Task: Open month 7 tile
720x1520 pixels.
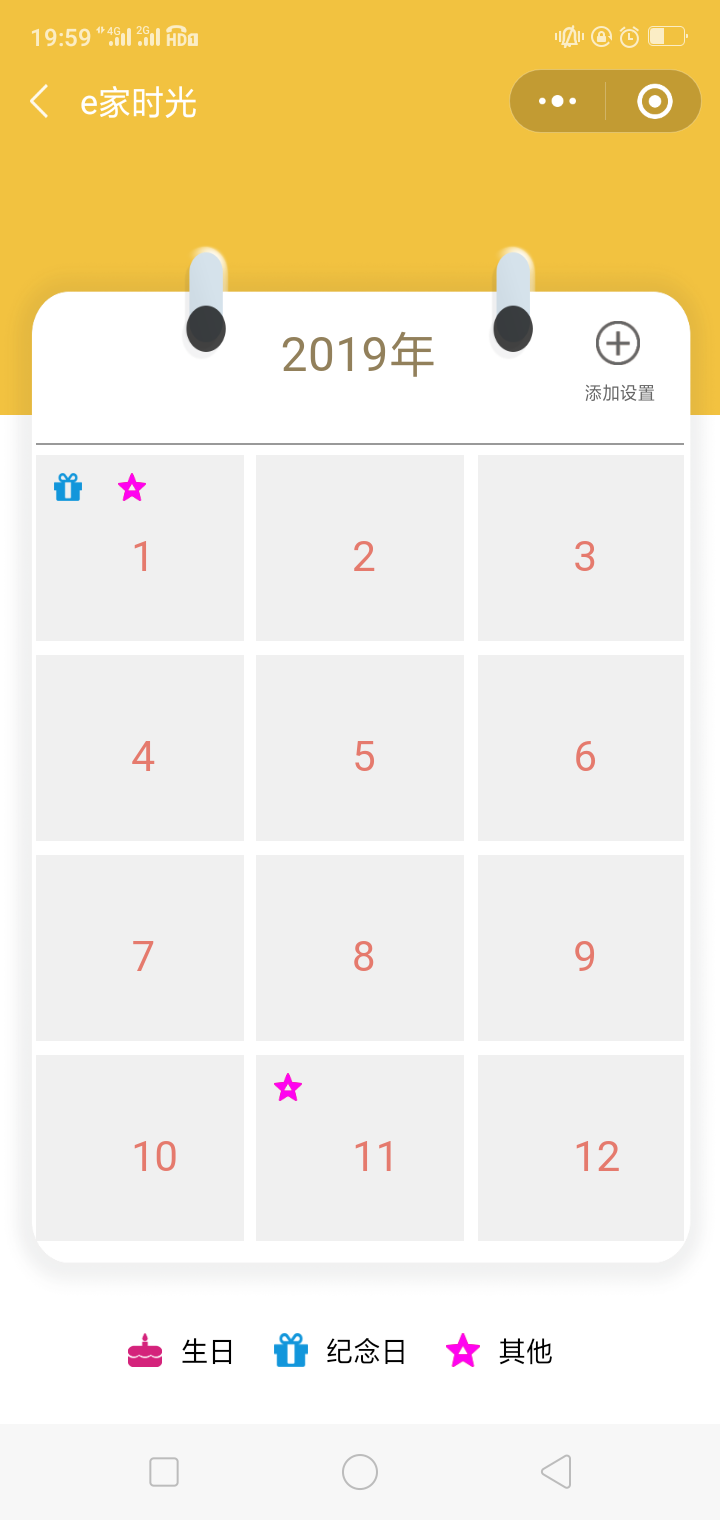Action: pos(140,948)
